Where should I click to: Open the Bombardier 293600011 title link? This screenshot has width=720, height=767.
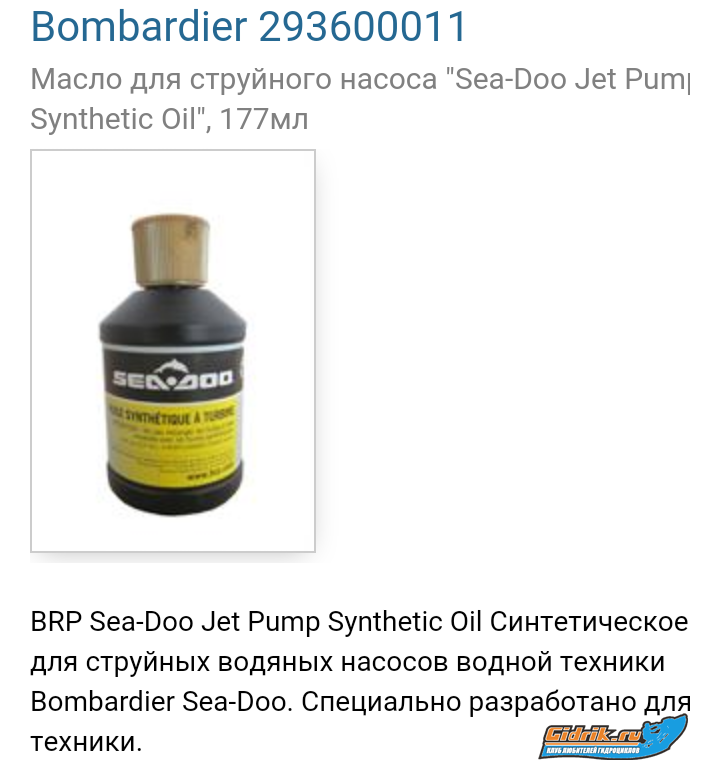click(249, 27)
